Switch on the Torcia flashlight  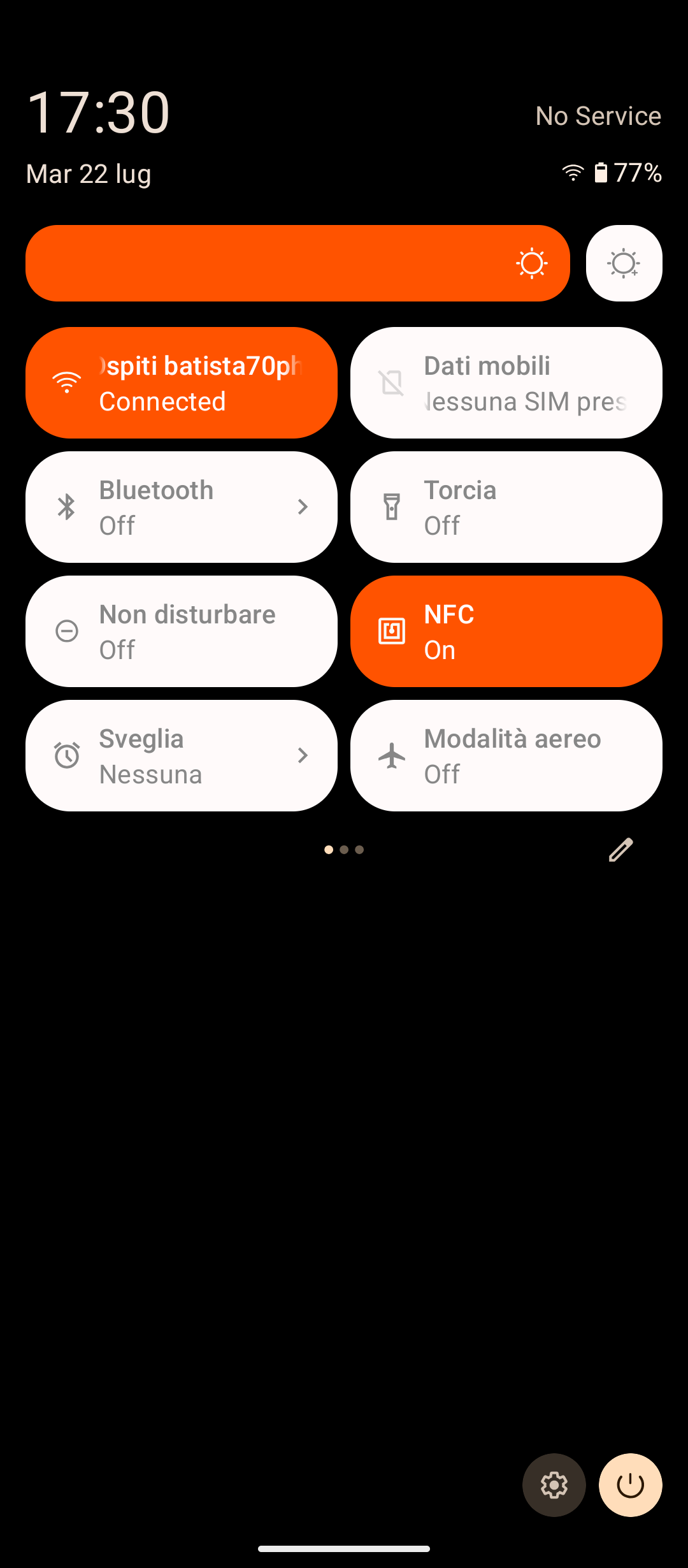[x=506, y=507]
